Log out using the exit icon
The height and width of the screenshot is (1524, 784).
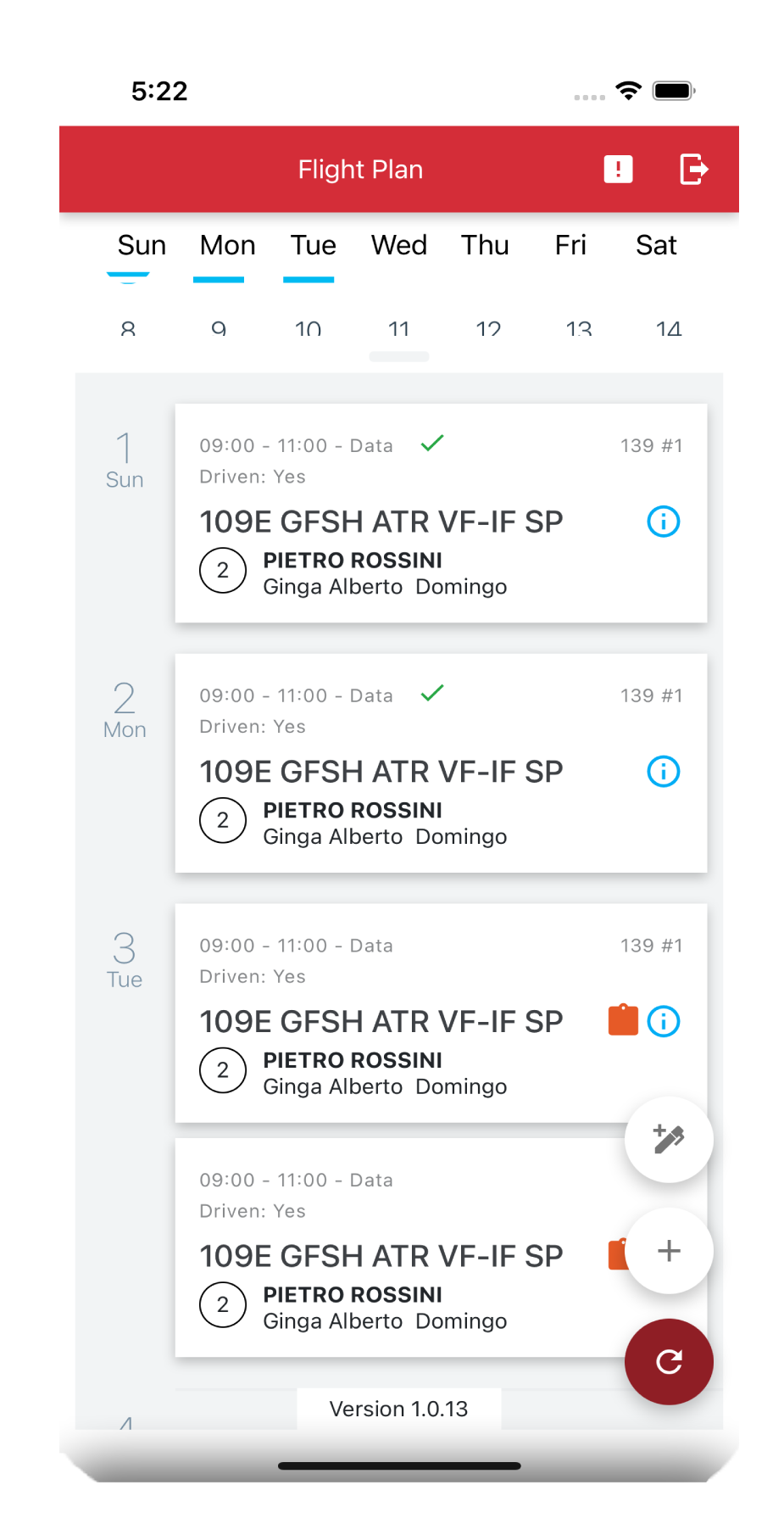(693, 169)
